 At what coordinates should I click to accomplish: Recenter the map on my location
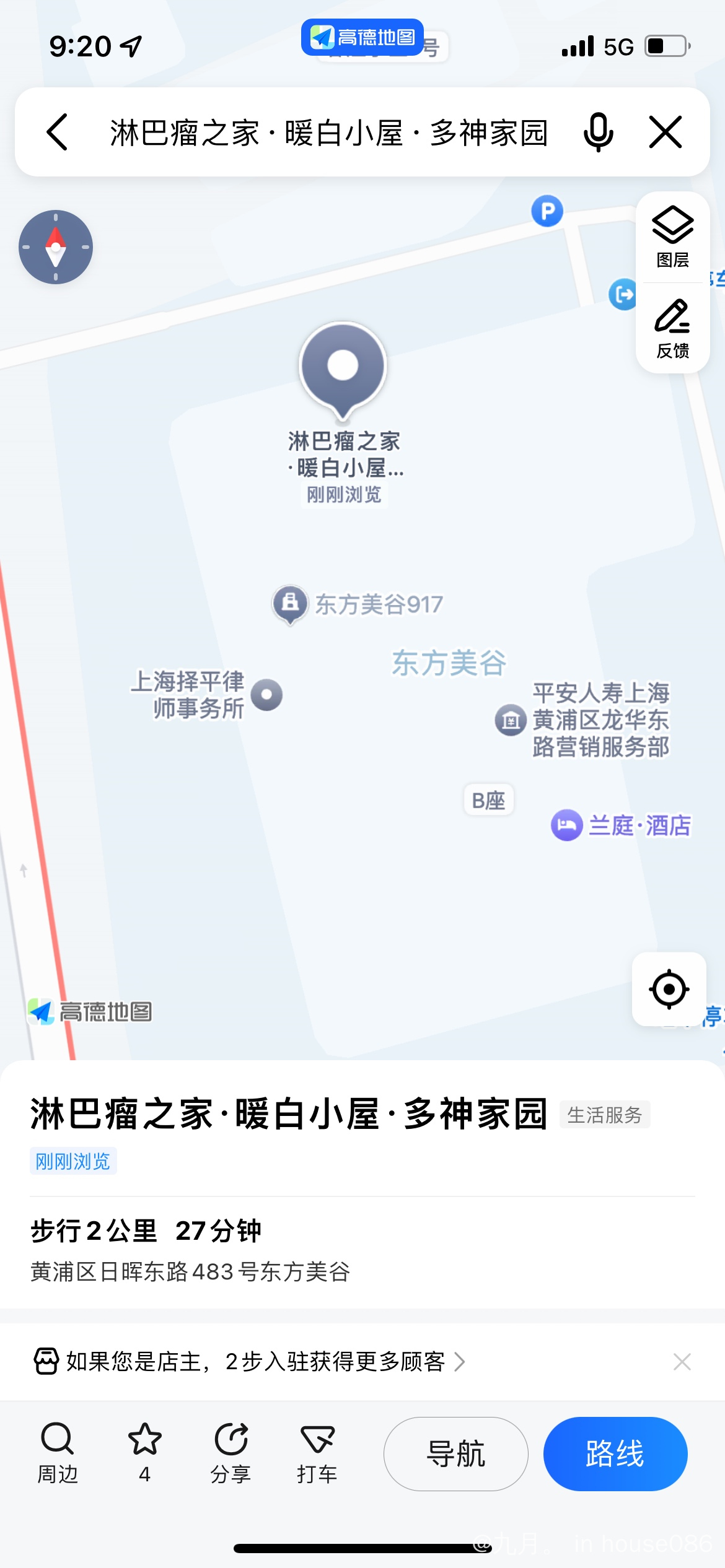tap(669, 989)
